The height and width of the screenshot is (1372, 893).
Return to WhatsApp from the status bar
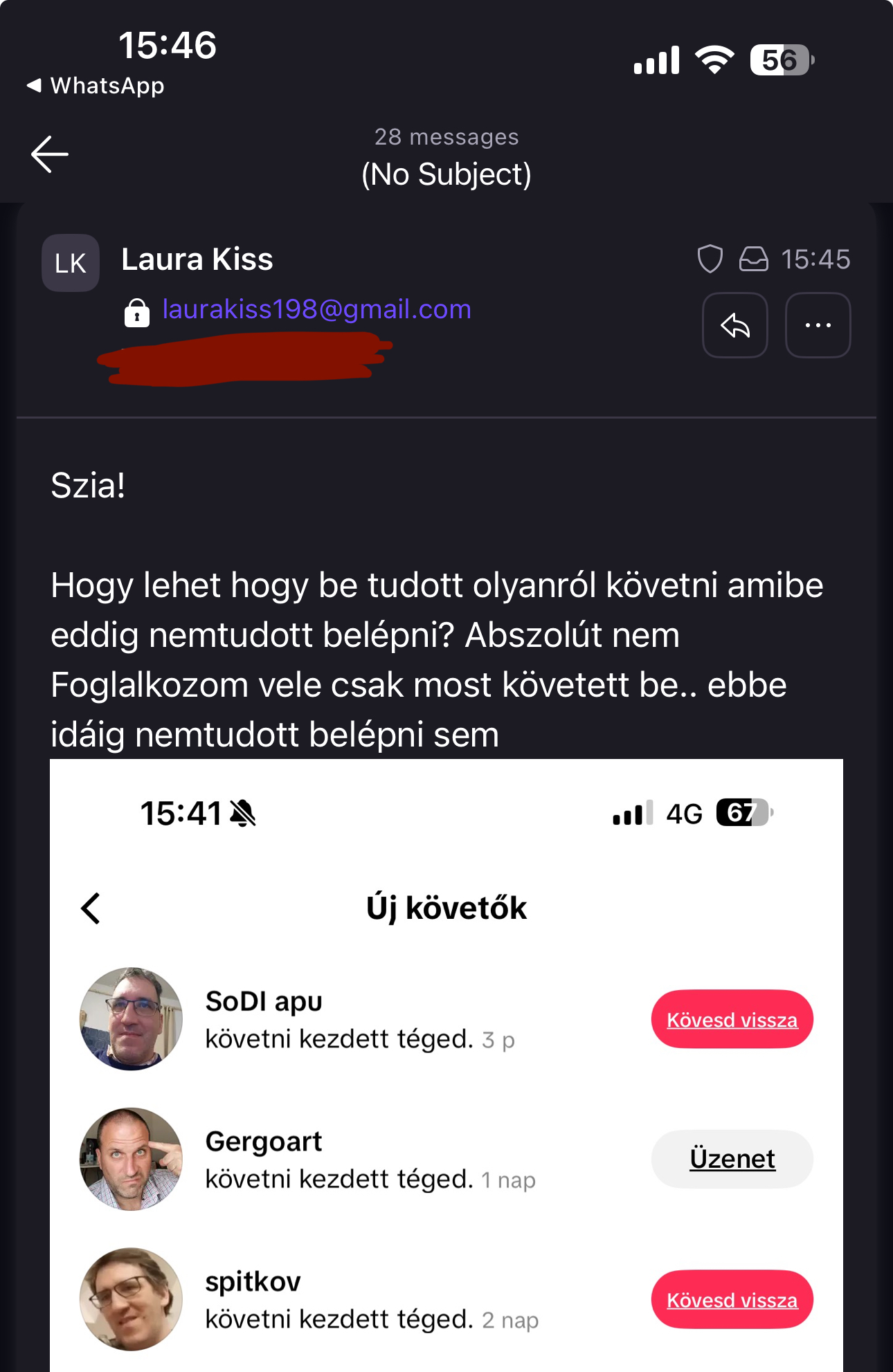[96, 86]
